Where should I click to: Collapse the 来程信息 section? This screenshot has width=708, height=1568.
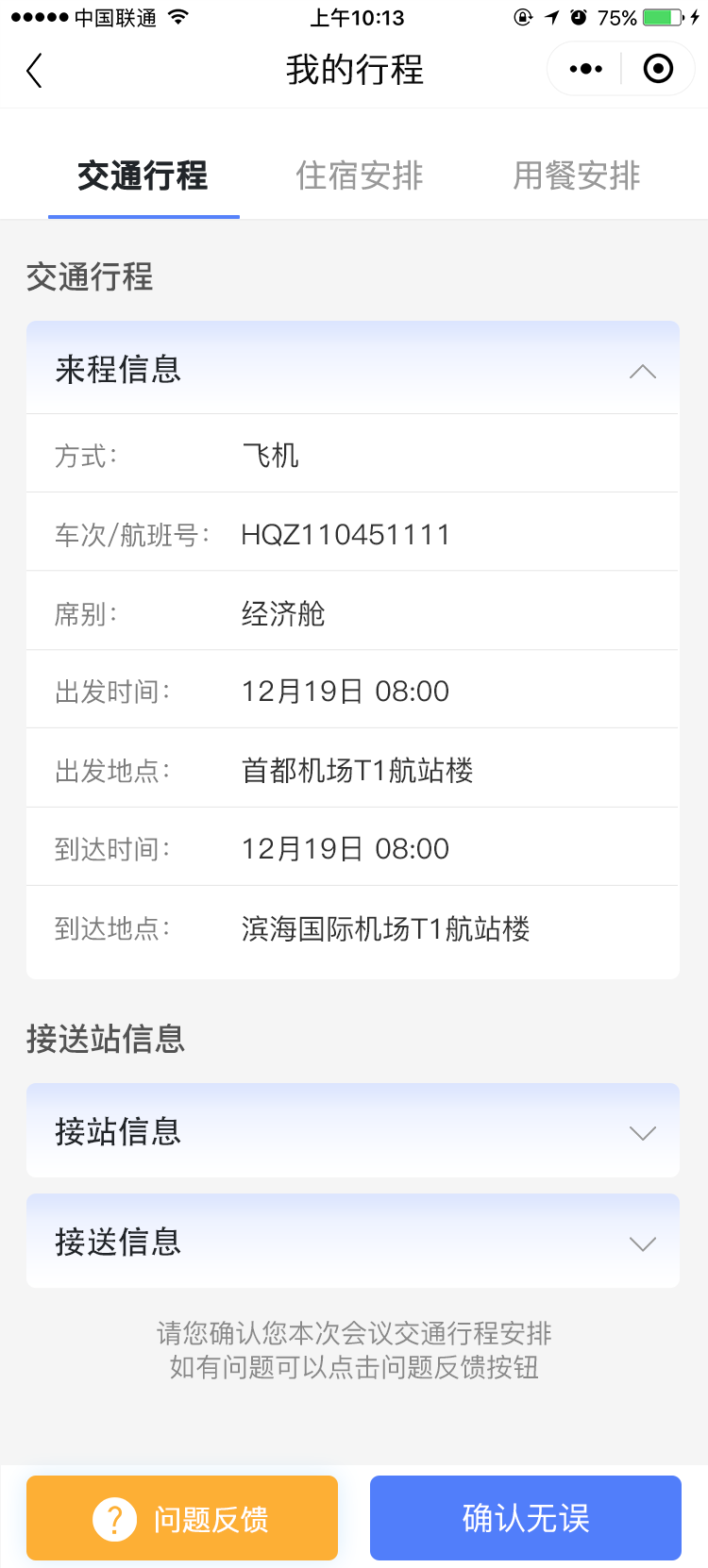pyautogui.click(x=353, y=368)
